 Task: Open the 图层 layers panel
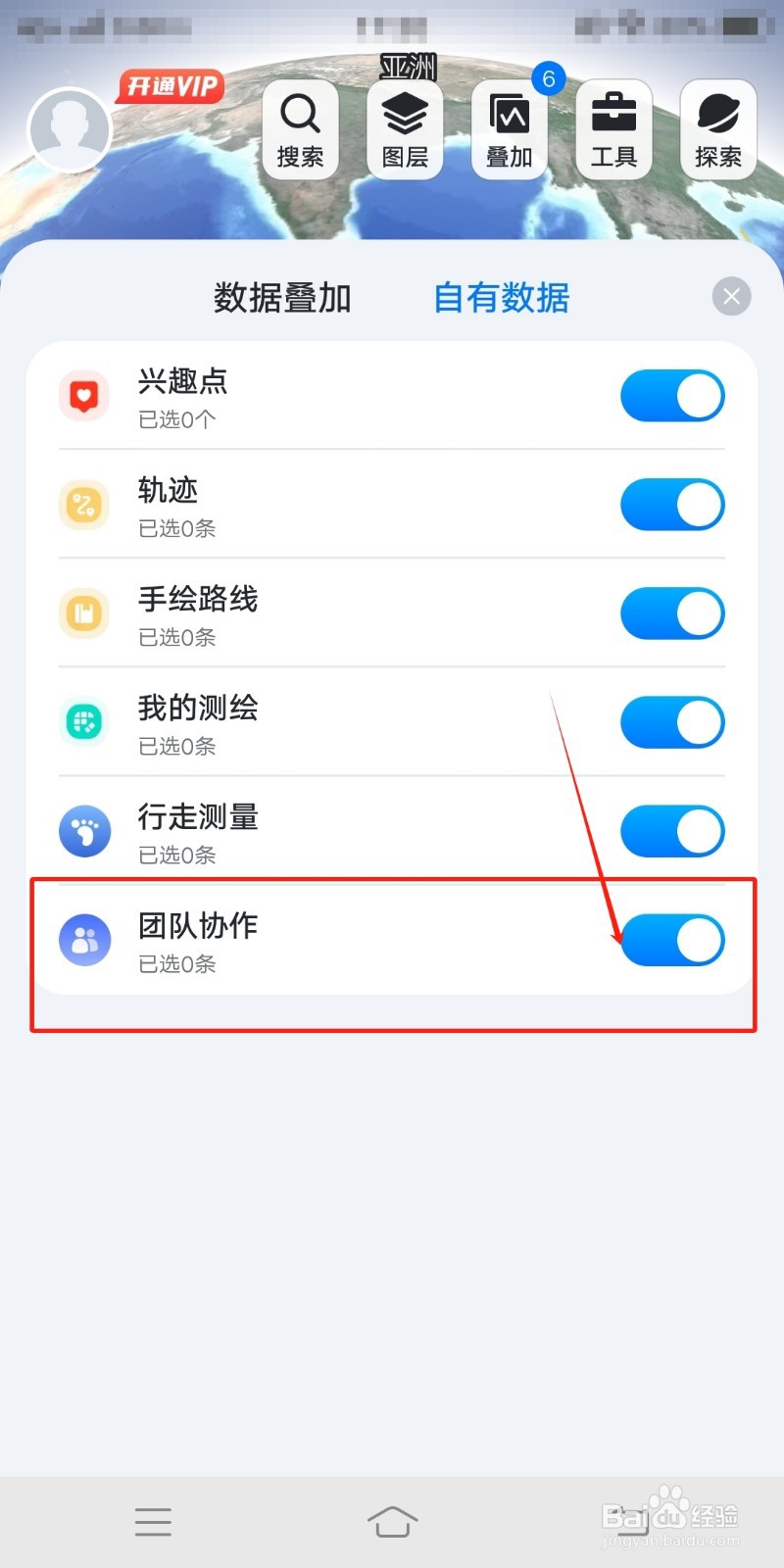[x=405, y=128]
